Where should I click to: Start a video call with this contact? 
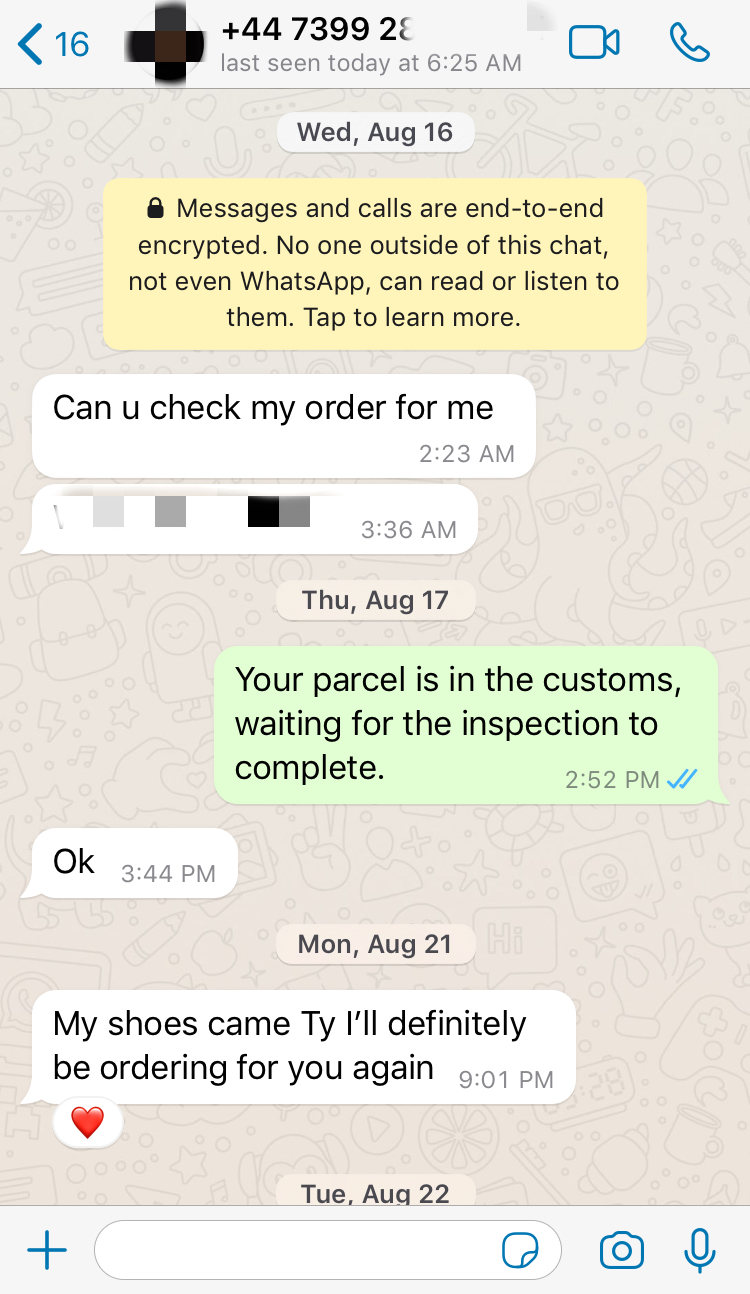pos(594,43)
